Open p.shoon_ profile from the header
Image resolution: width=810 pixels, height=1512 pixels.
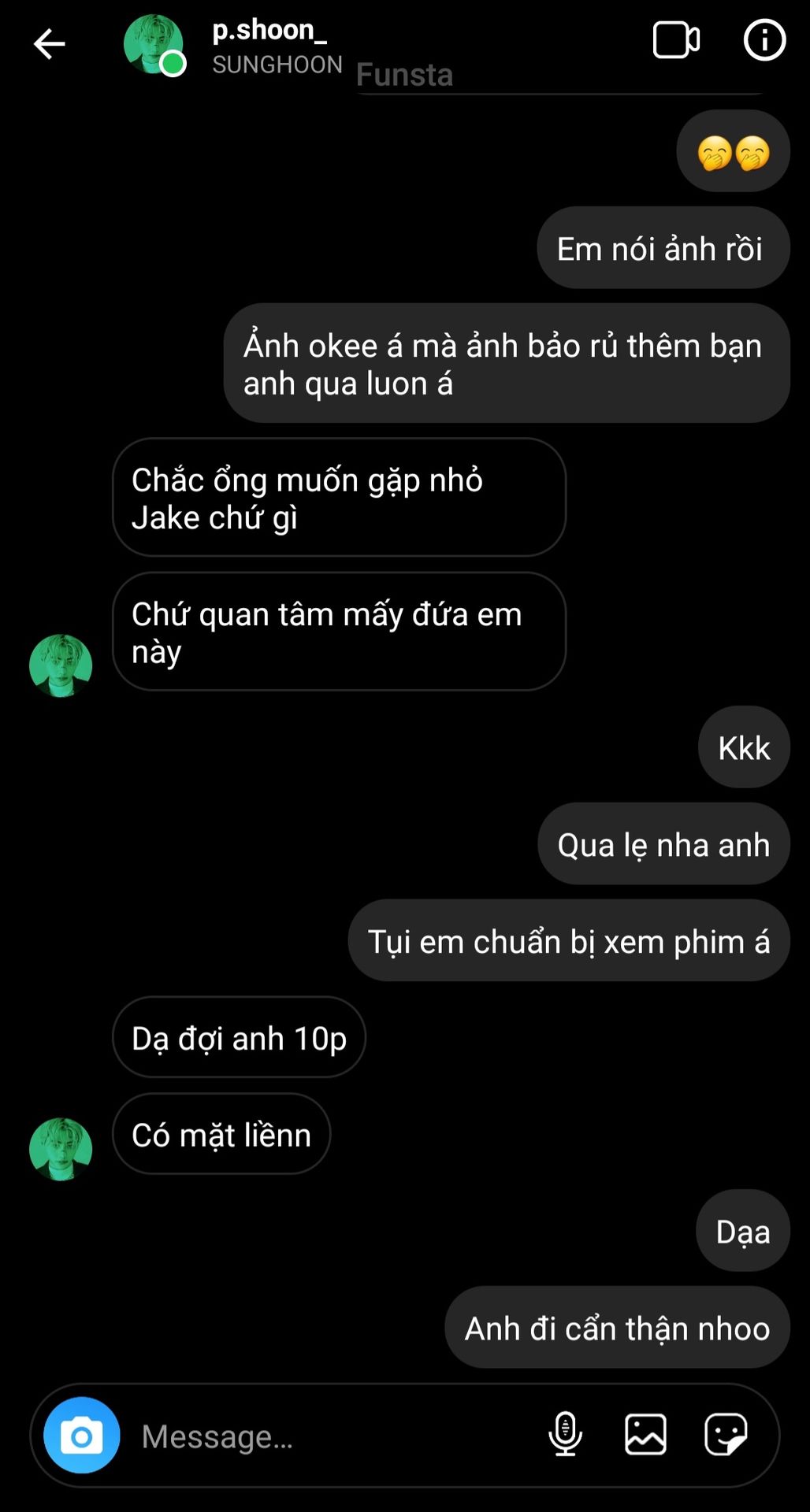click(x=268, y=46)
